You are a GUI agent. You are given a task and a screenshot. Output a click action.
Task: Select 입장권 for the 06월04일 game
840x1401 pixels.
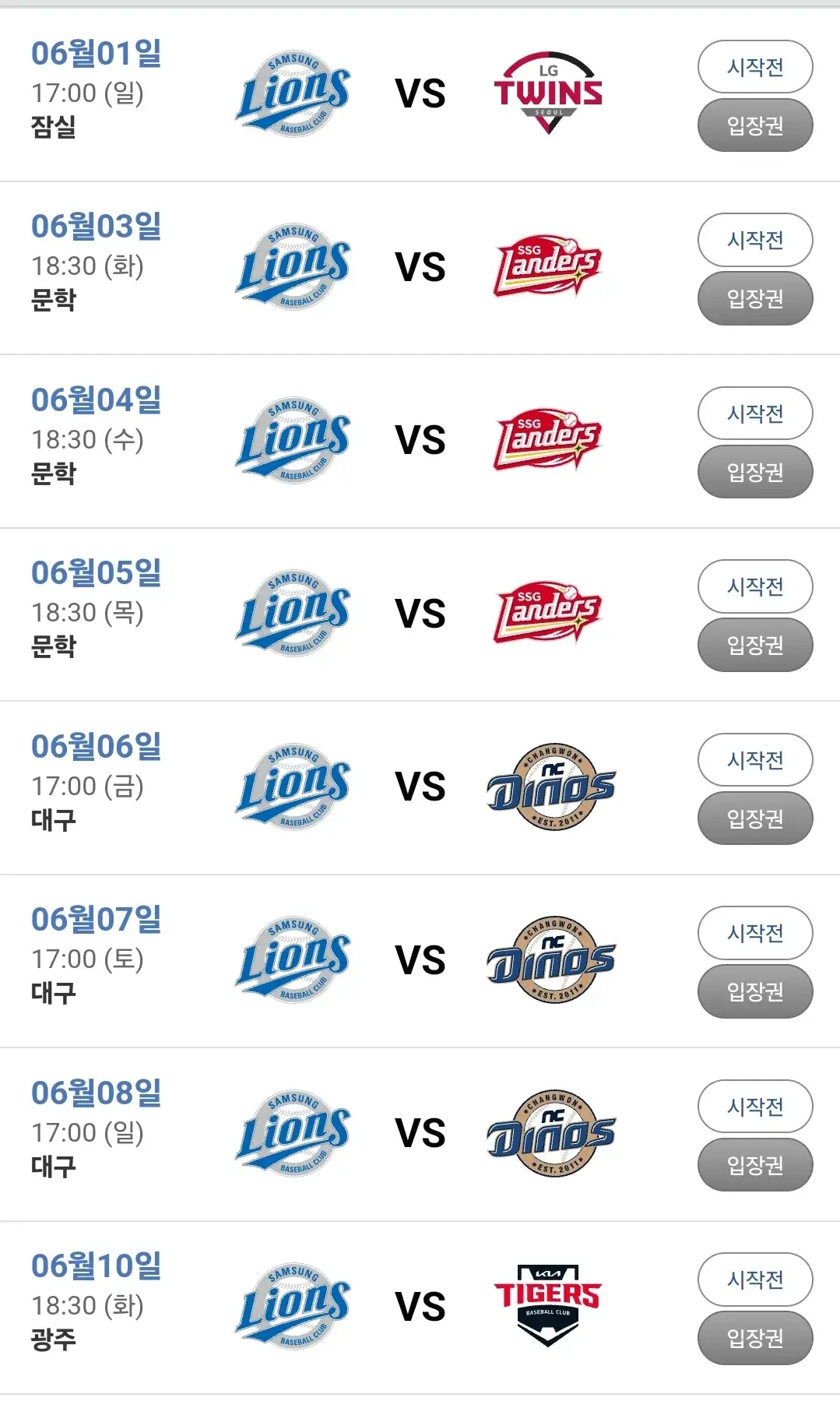pos(755,472)
